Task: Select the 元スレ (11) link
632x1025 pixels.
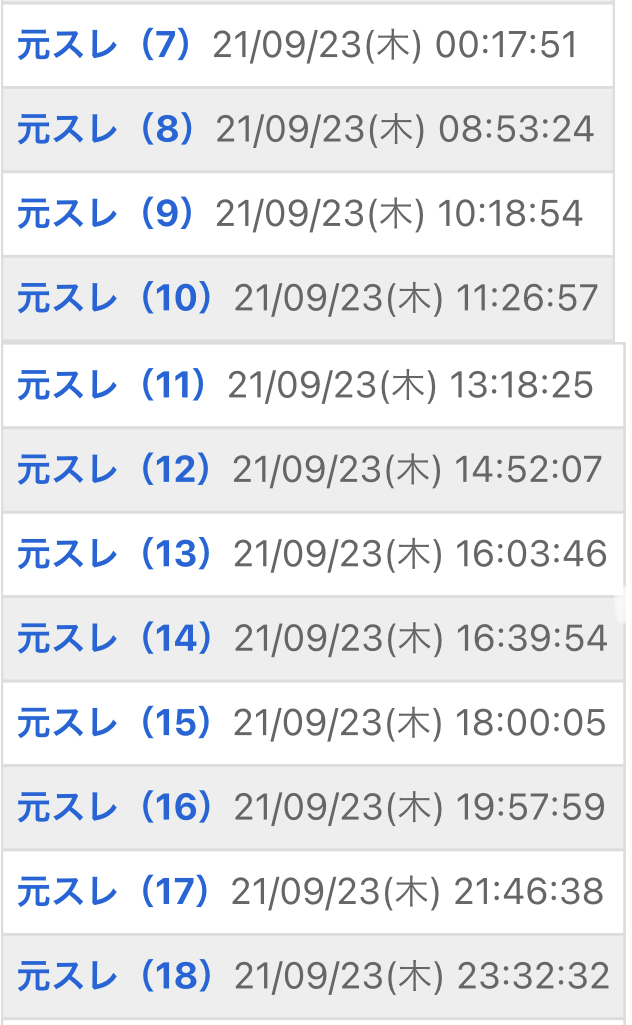Action: tap(111, 384)
